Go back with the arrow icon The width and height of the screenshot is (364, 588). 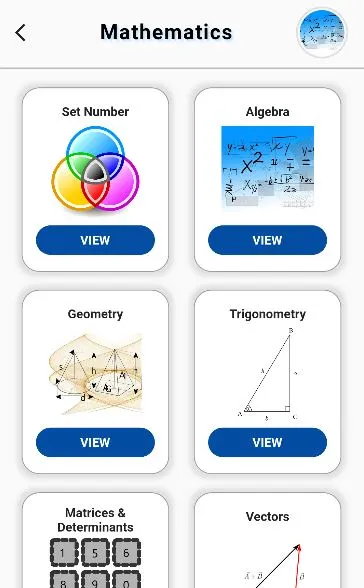click(21, 33)
